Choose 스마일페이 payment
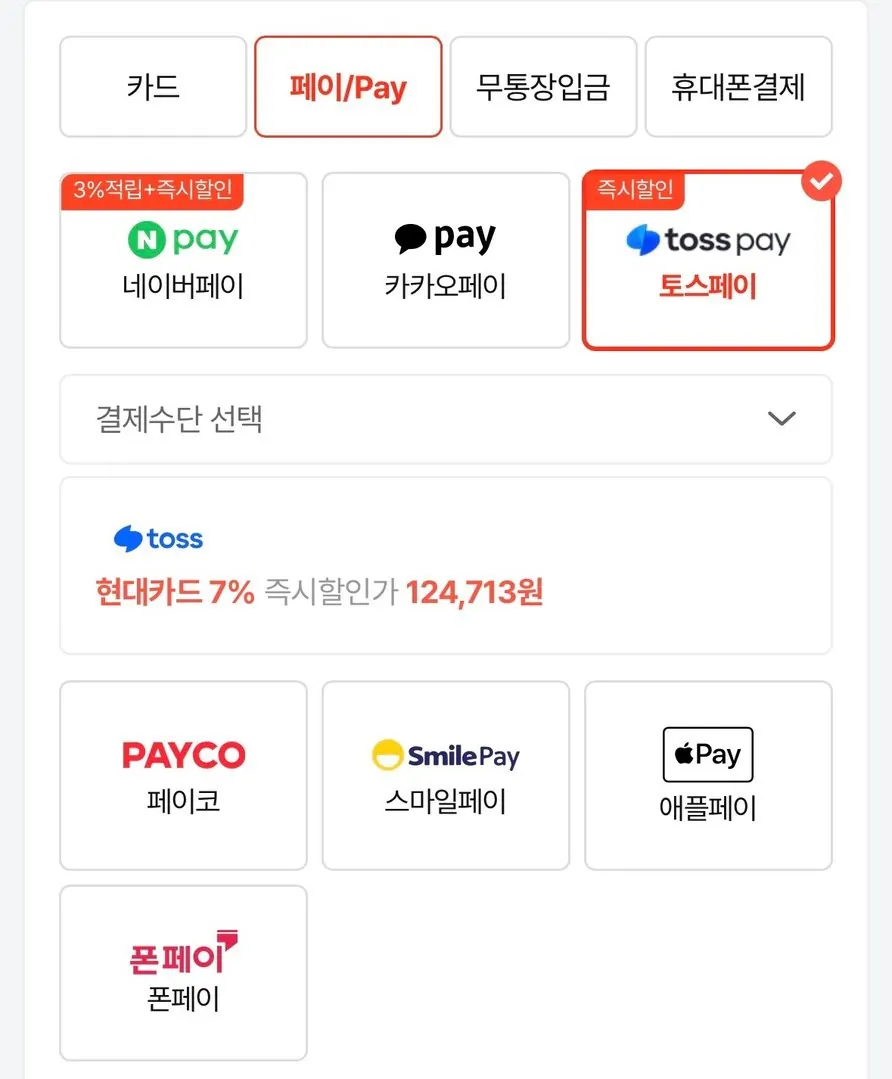Image resolution: width=892 pixels, height=1079 pixels. pos(445,775)
